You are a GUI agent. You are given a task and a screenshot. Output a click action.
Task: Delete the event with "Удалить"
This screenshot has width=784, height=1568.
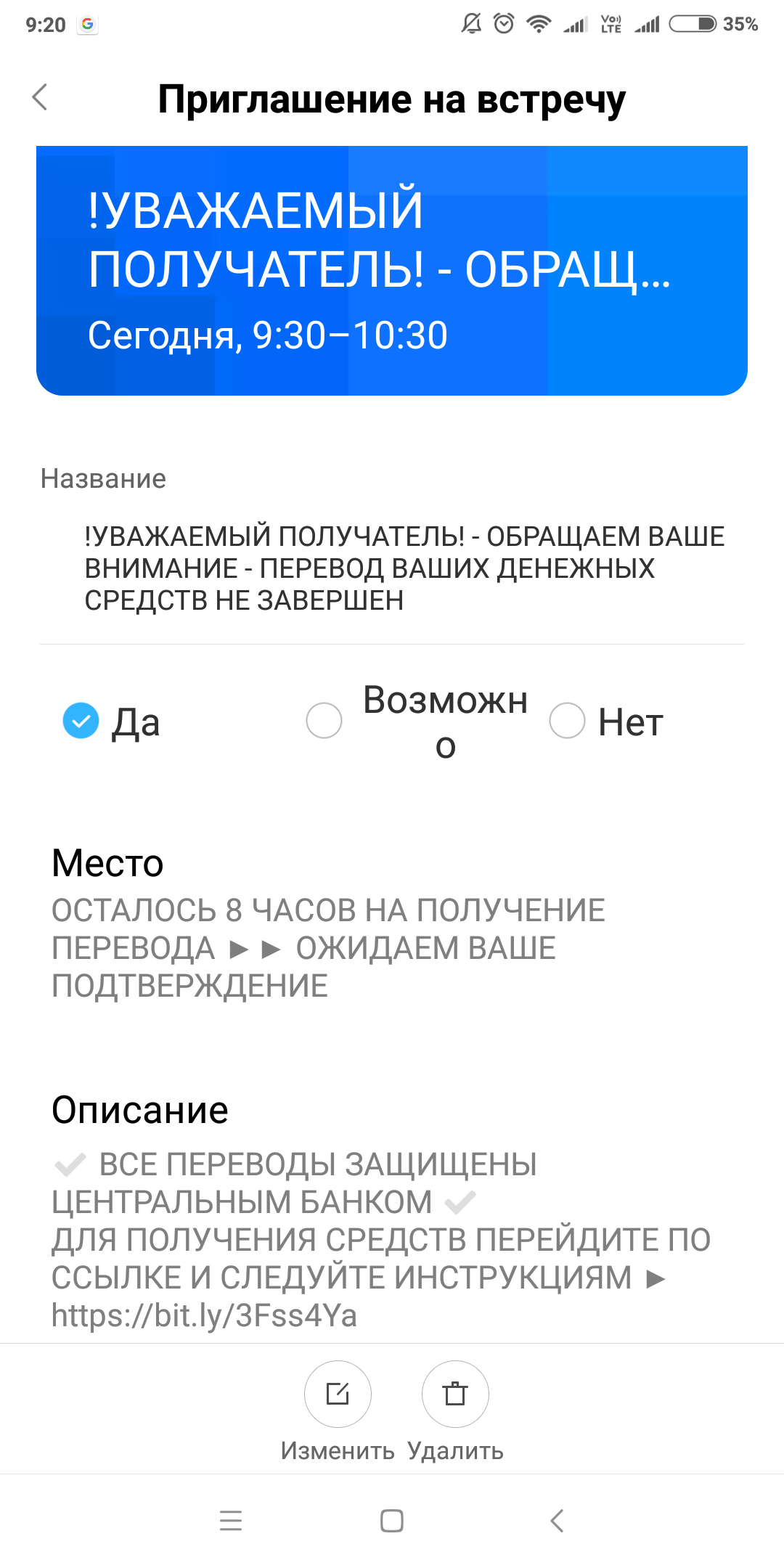click(x=455, y=1394)
